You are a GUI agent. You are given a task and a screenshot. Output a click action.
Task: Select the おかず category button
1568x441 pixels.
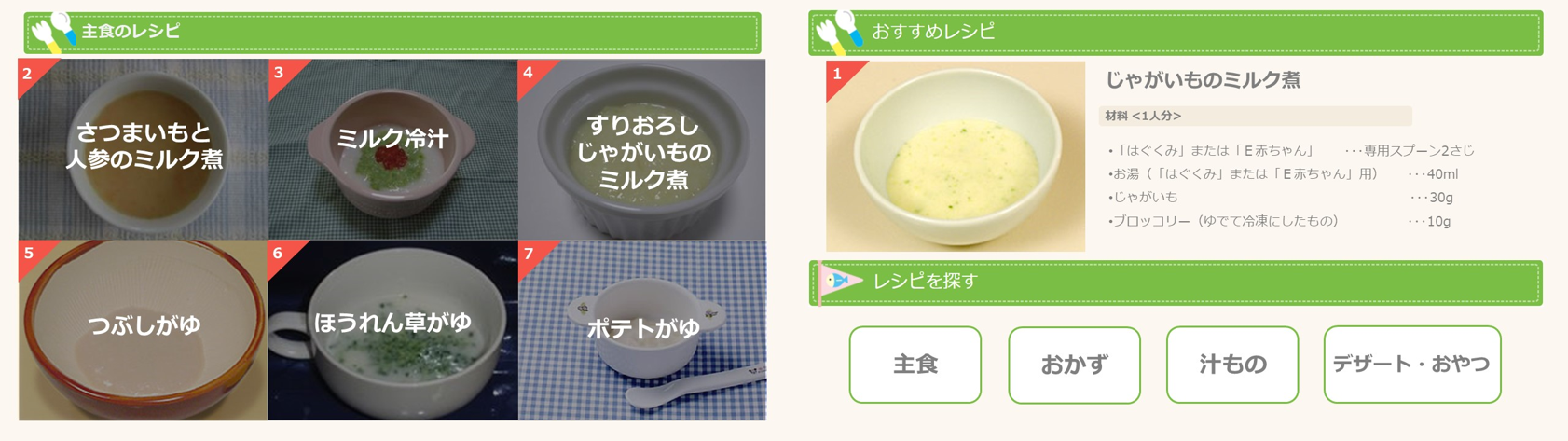pos(1074,365)
